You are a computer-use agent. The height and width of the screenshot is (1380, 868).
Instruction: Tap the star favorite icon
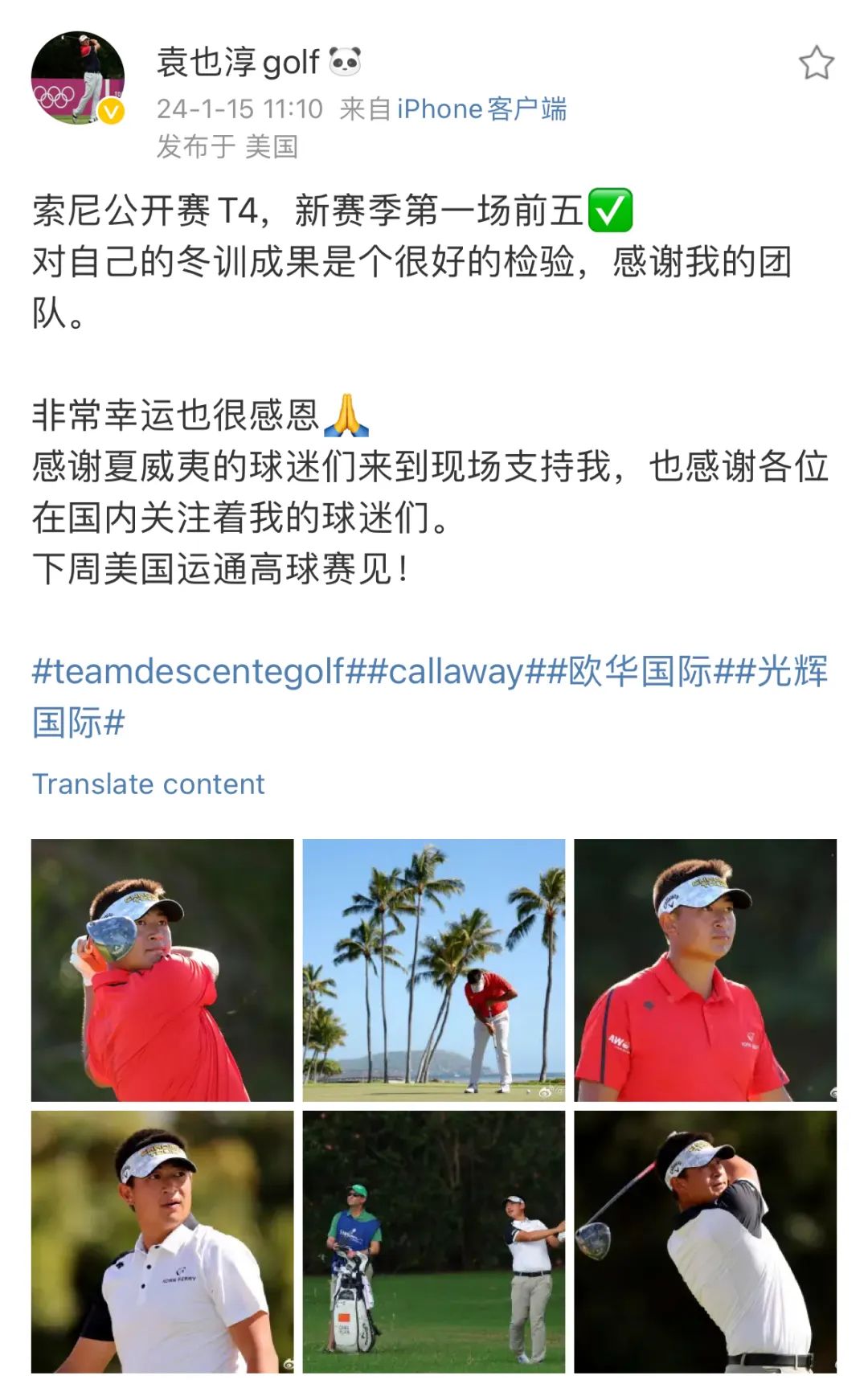click(x=816, y=63)
